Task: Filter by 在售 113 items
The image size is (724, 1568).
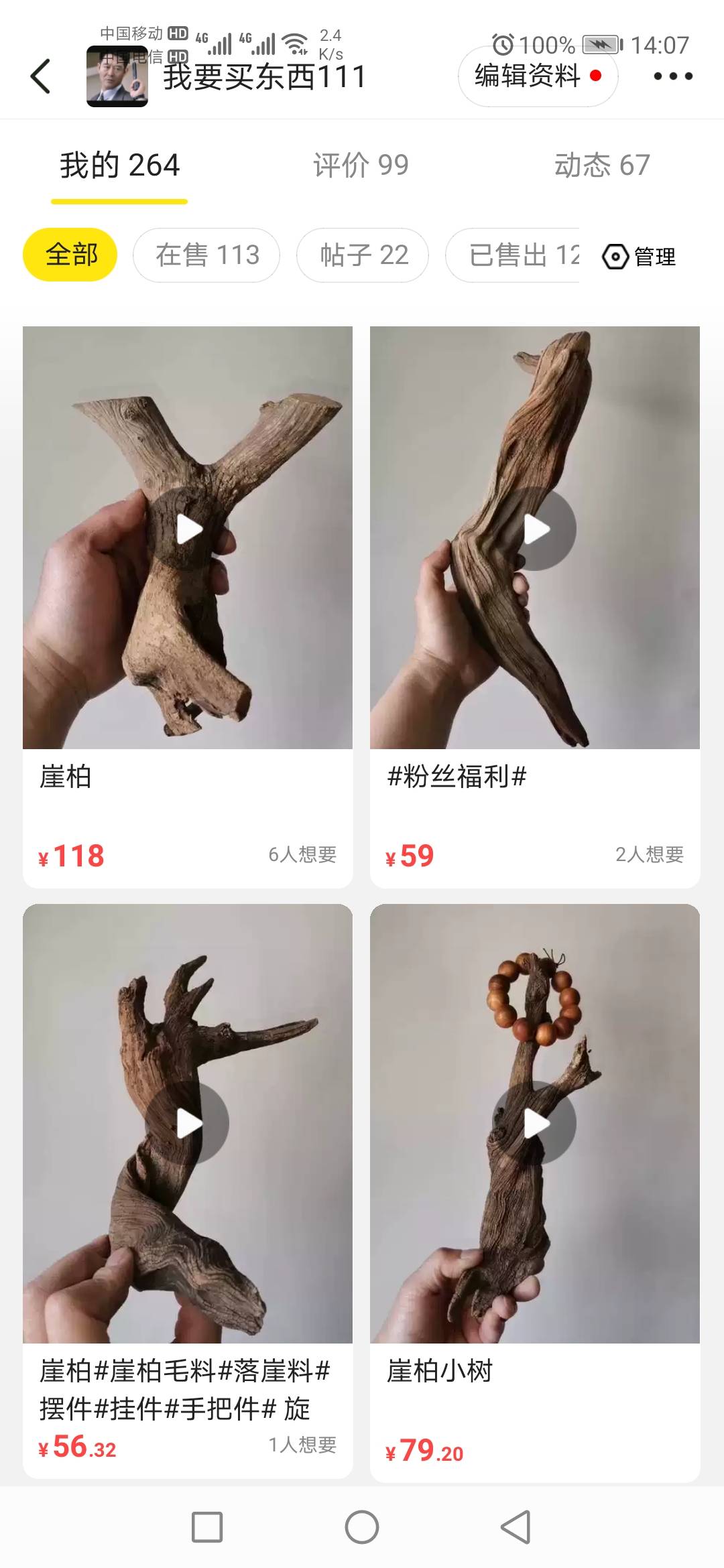Action: (x=206, y=255)
